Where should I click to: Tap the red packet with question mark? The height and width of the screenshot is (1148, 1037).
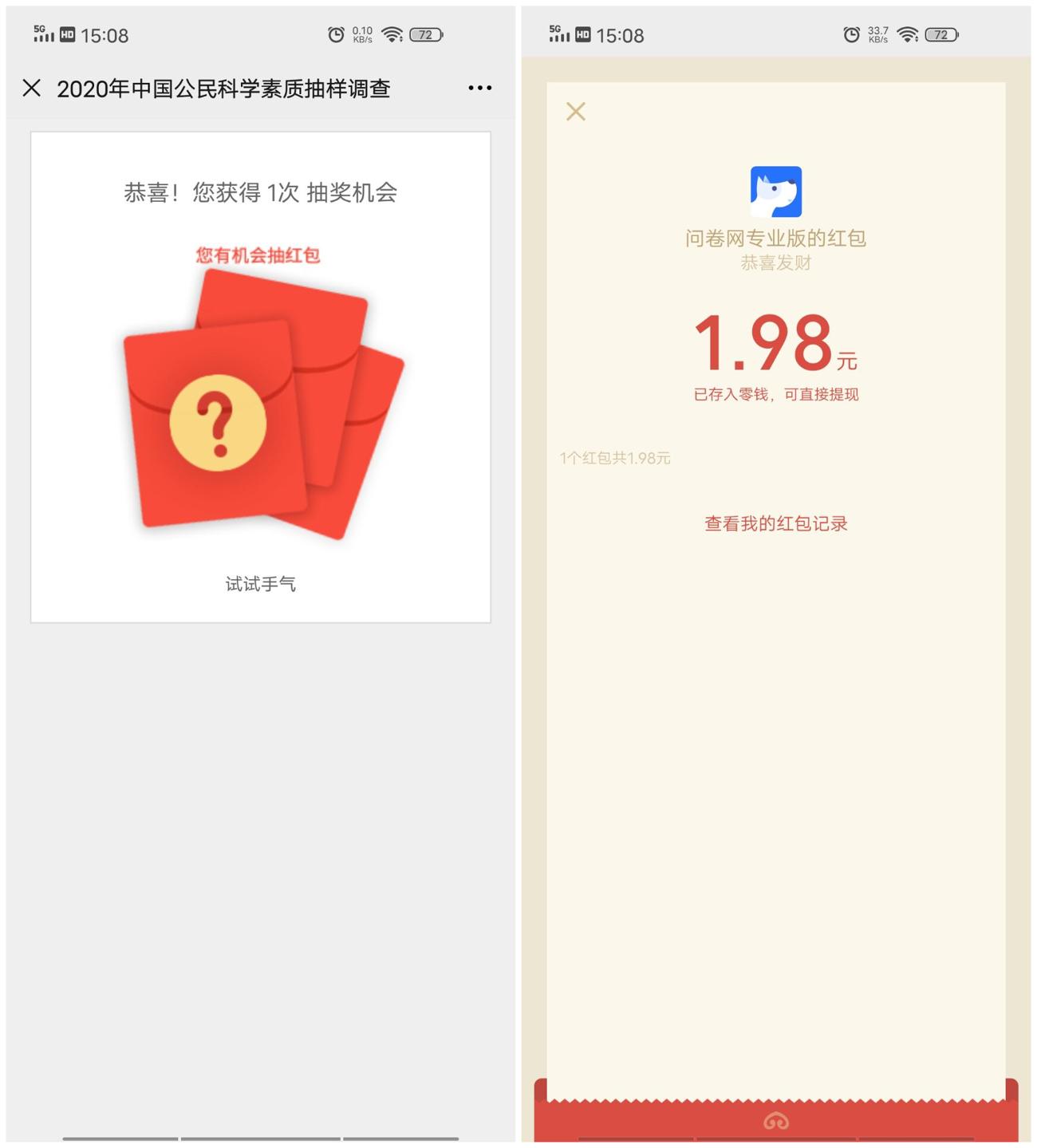coord(217,422)
